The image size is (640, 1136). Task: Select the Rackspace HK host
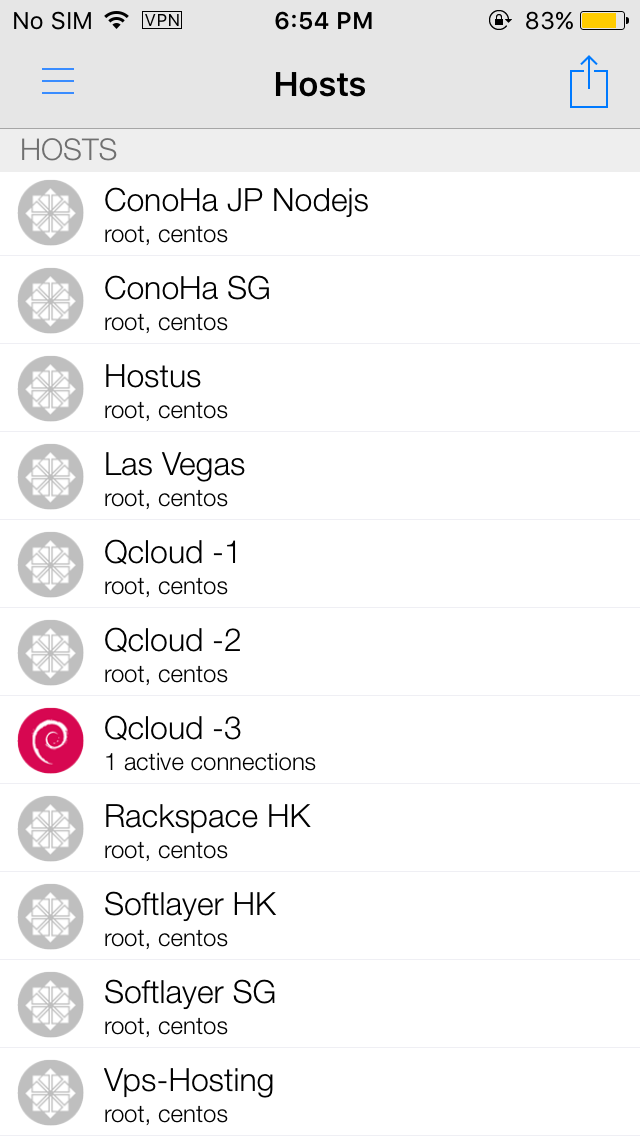tap(320, 830)
